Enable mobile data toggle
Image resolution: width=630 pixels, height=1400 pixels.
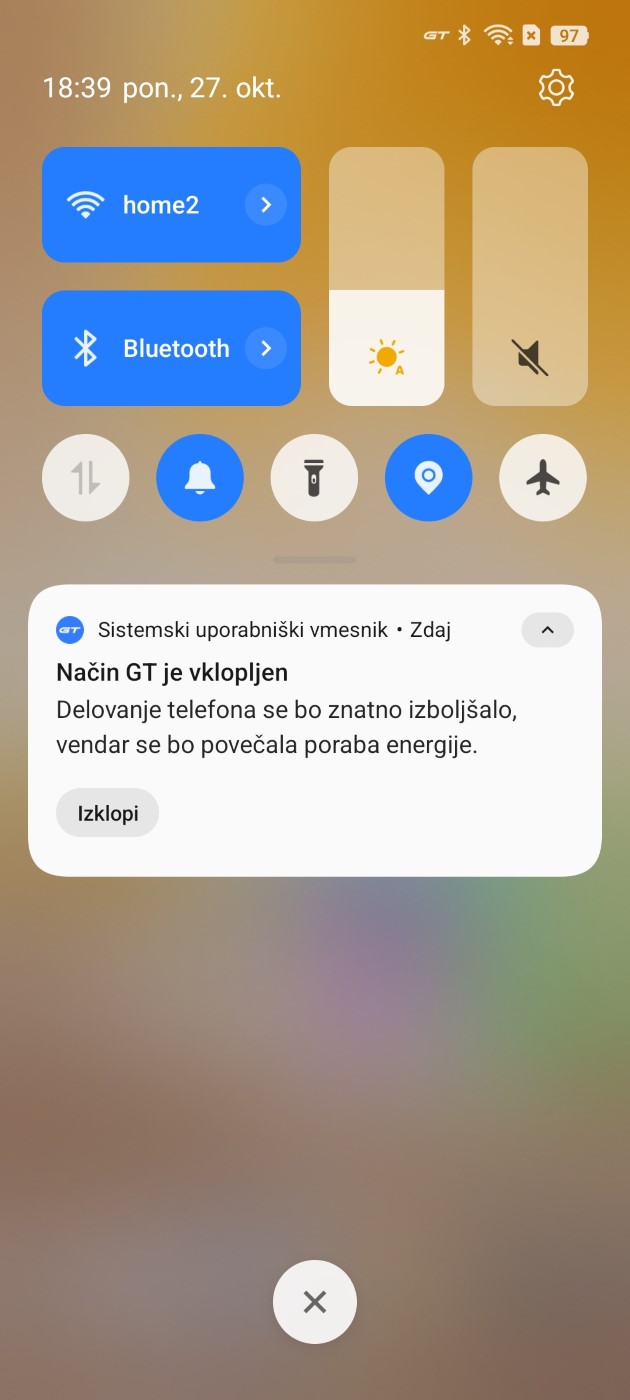coord(86,479)
